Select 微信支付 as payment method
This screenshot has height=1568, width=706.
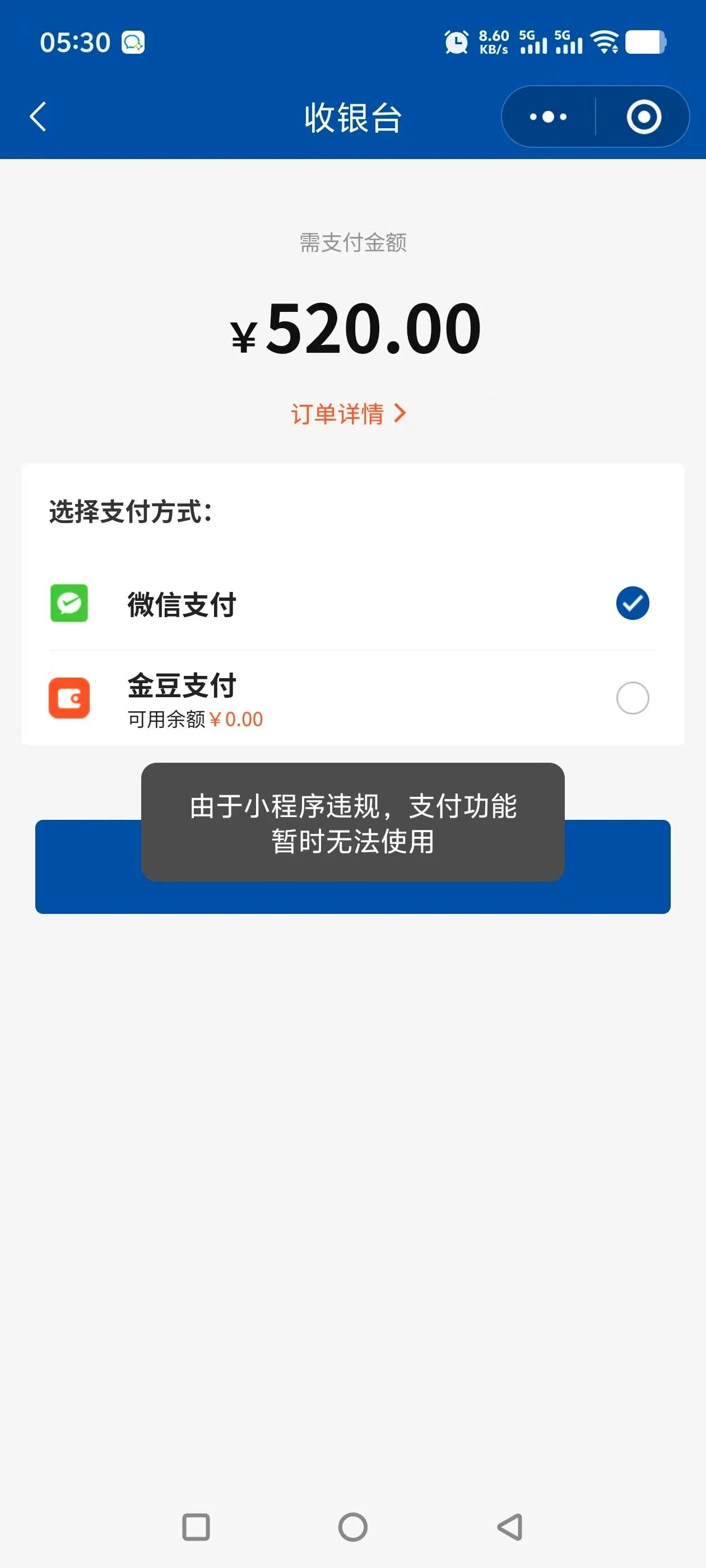[352, 604]
